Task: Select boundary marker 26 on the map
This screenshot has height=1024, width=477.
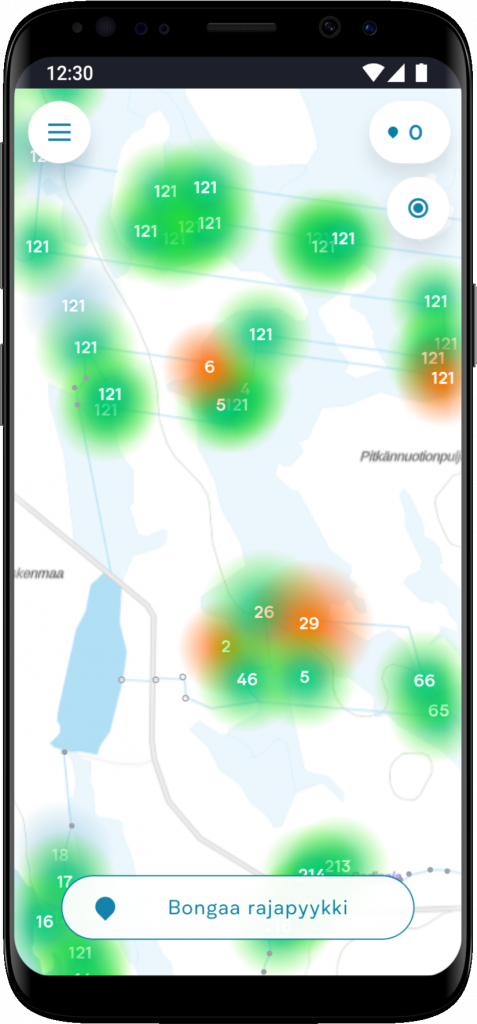Action: pyautogui.click(x=264, y=612)
